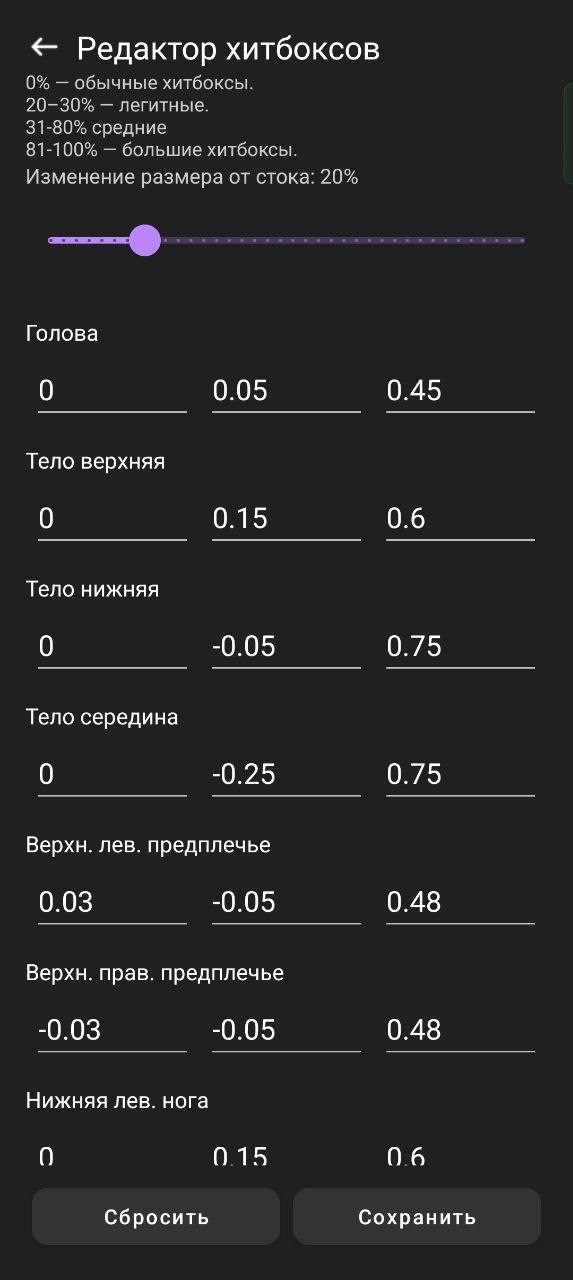The height and width of the screenshot is (1280, 573).
Task: Edit the 0.6 field under Тело верхняя
Action: tap(460, 519)
